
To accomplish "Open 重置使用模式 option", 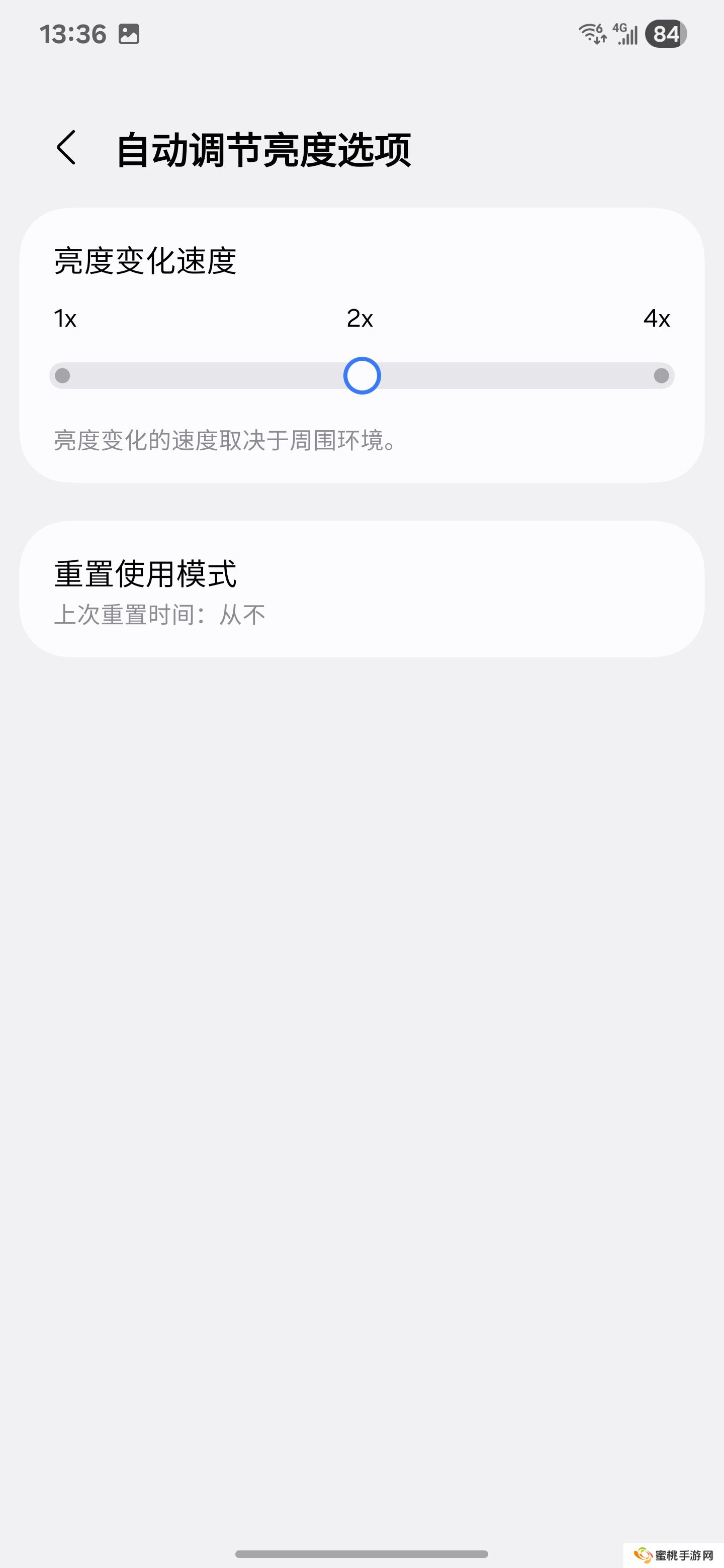I will [361, 589].
